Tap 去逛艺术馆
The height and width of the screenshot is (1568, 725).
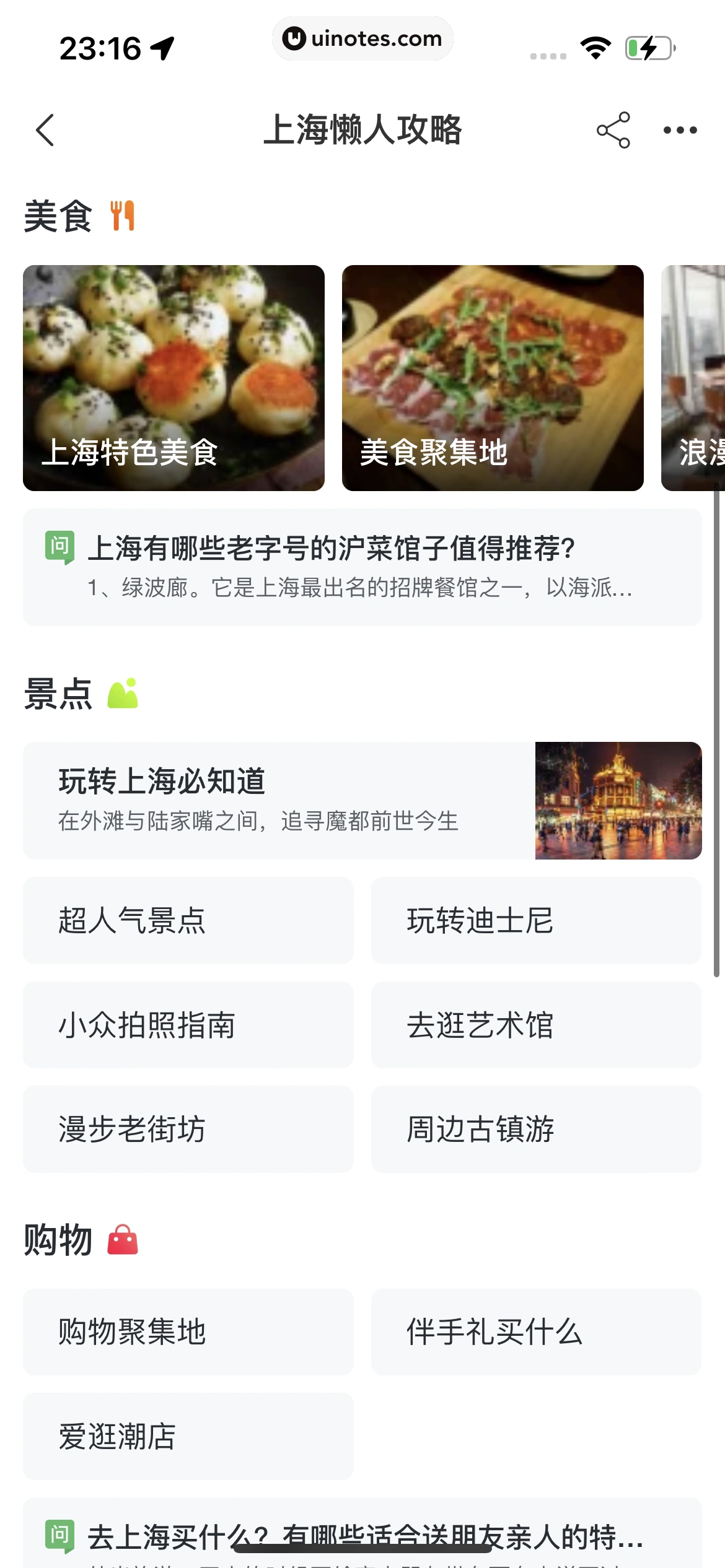click(x=536, y=1024)
